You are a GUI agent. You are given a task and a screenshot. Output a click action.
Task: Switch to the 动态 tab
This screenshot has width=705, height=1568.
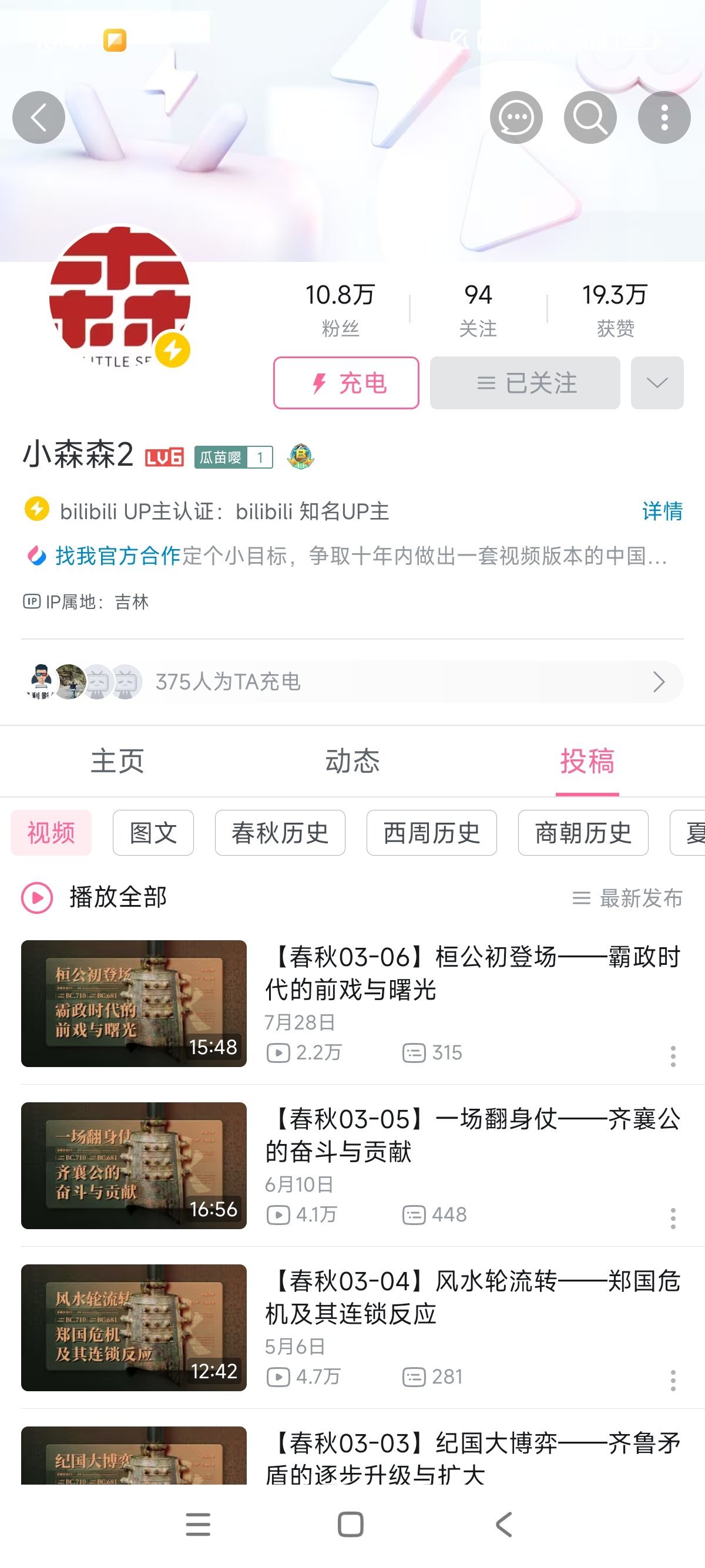click(x=352, y=762)
